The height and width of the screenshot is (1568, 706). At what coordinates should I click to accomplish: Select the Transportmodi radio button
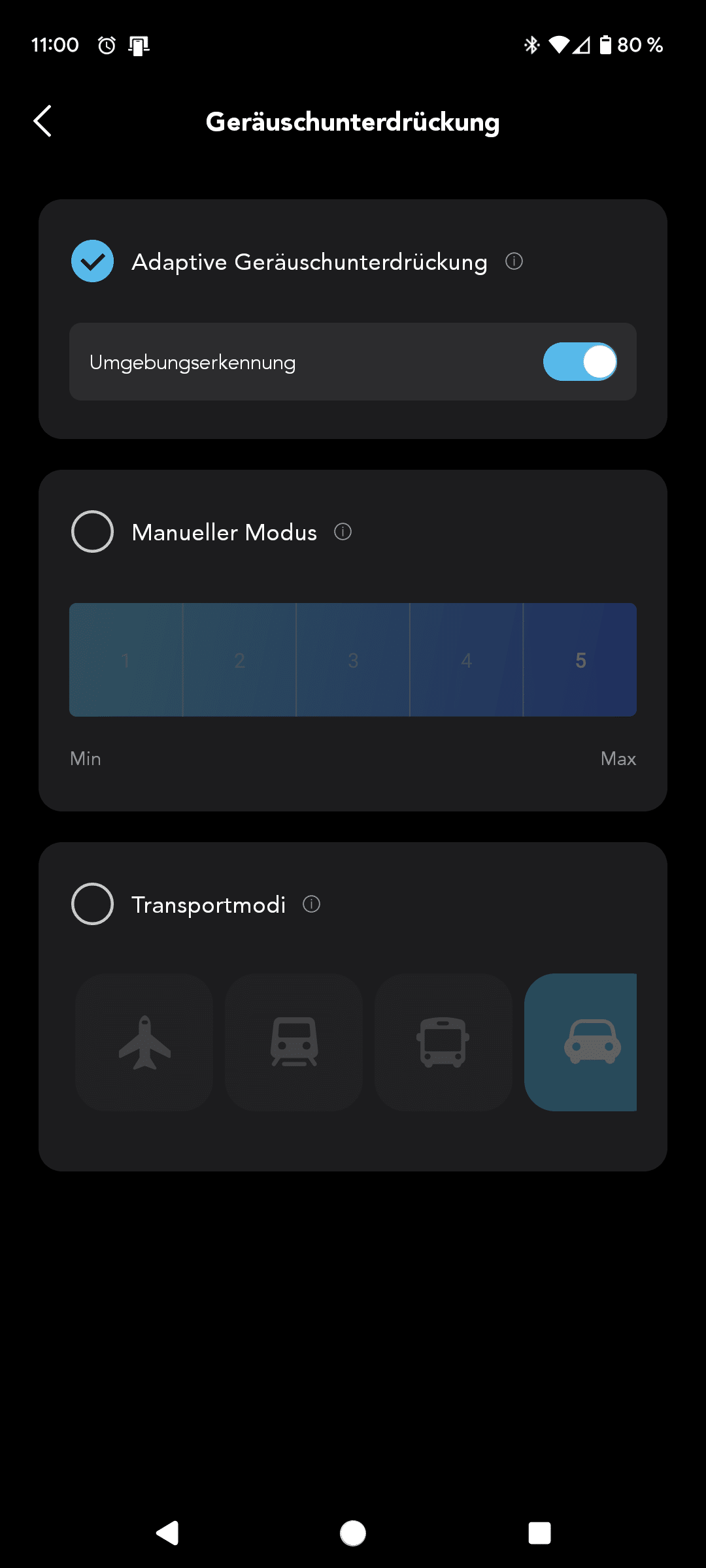(92, 904)
